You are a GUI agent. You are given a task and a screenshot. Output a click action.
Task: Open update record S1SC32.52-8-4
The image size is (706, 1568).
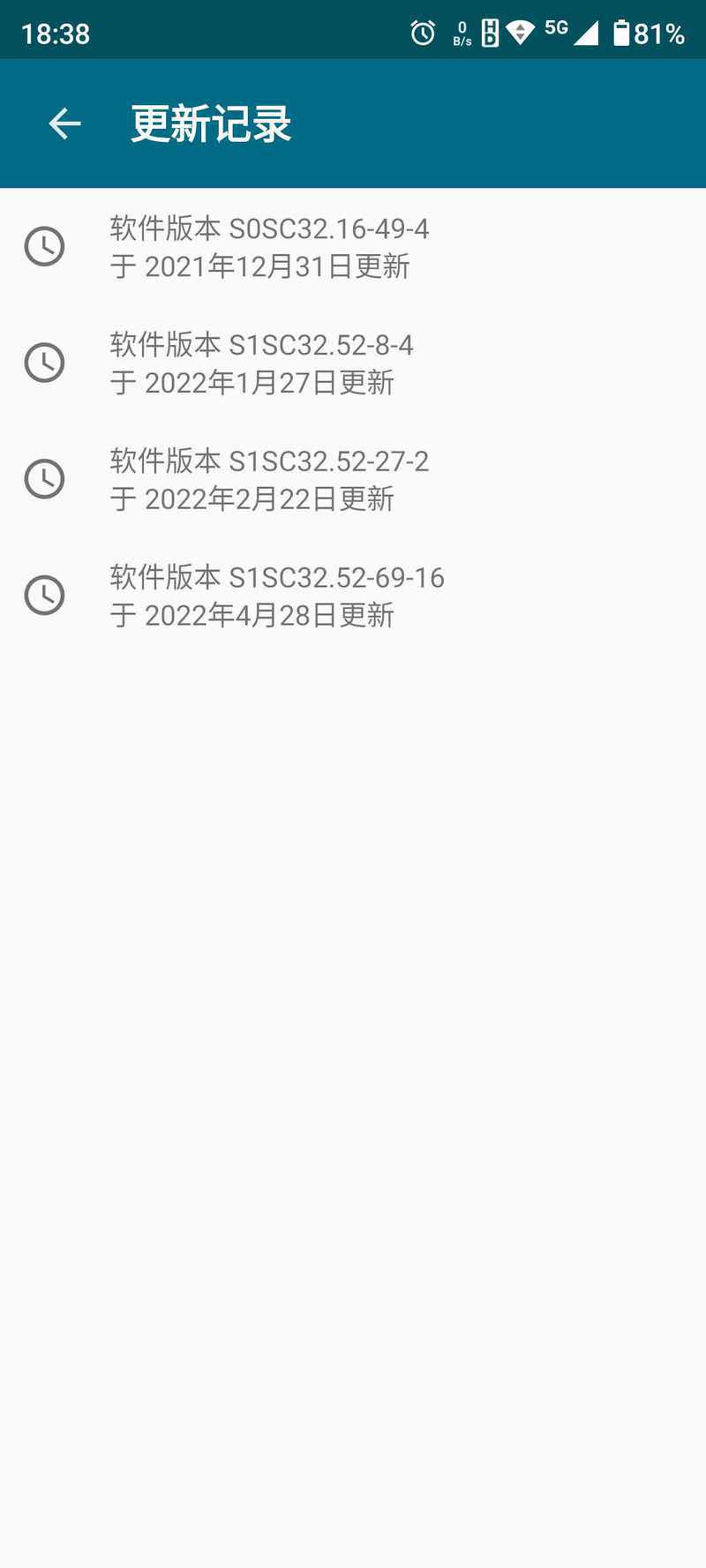pos(353,364)
